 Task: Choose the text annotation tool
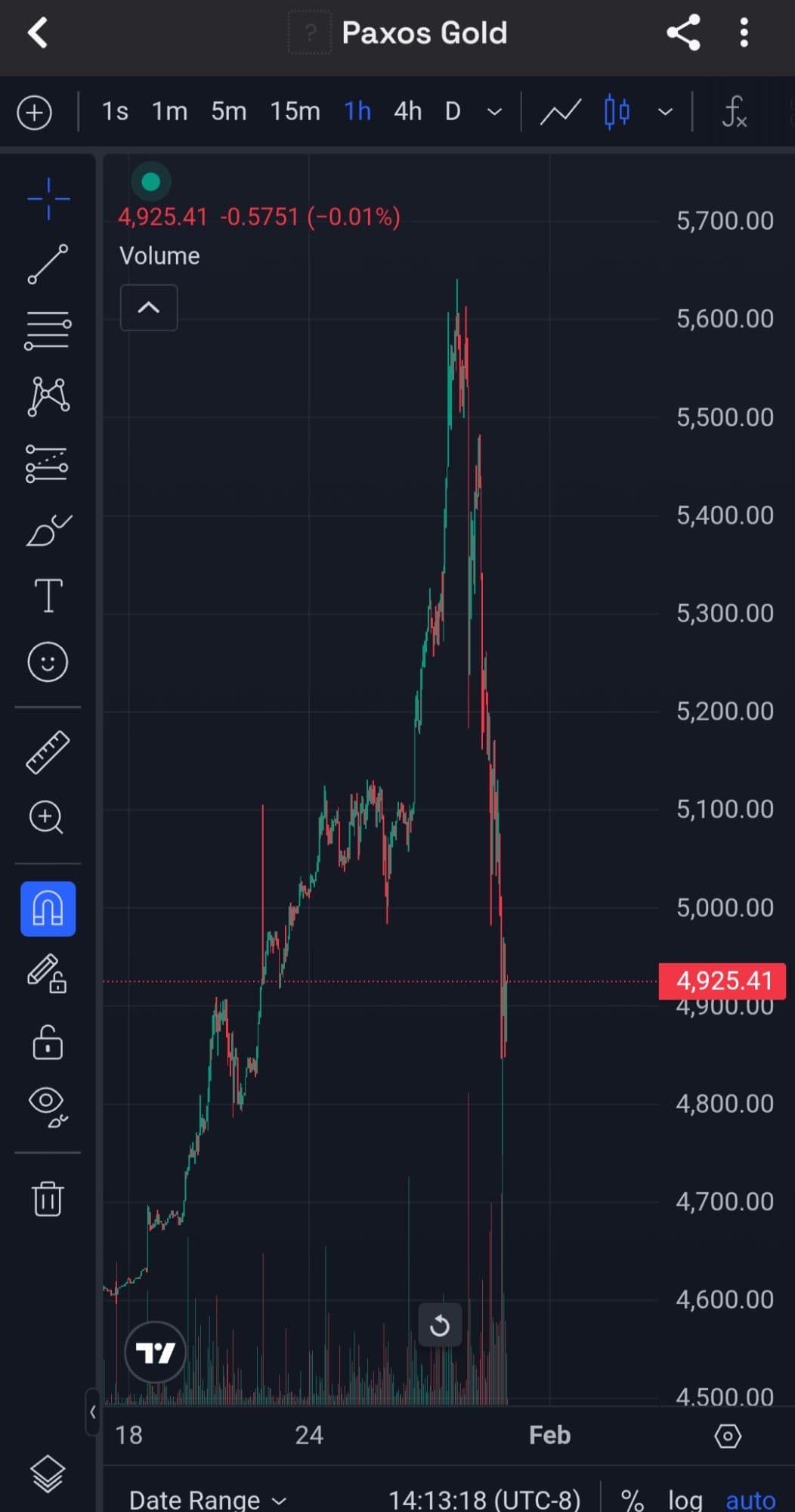coord(48,596)
